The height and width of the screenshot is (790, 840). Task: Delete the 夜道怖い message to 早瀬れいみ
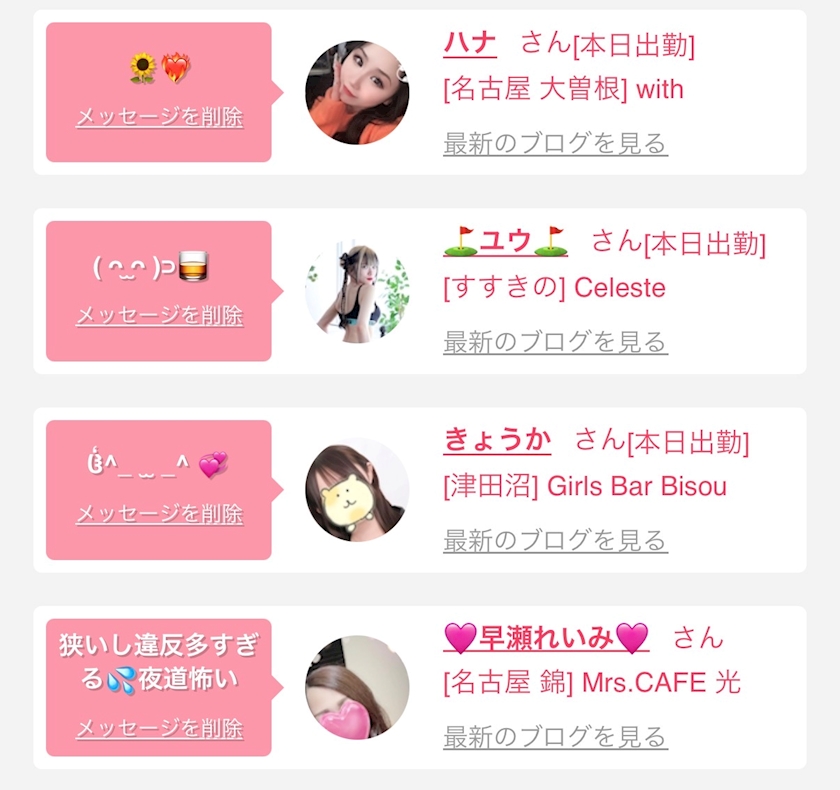(x=160, y=728)
